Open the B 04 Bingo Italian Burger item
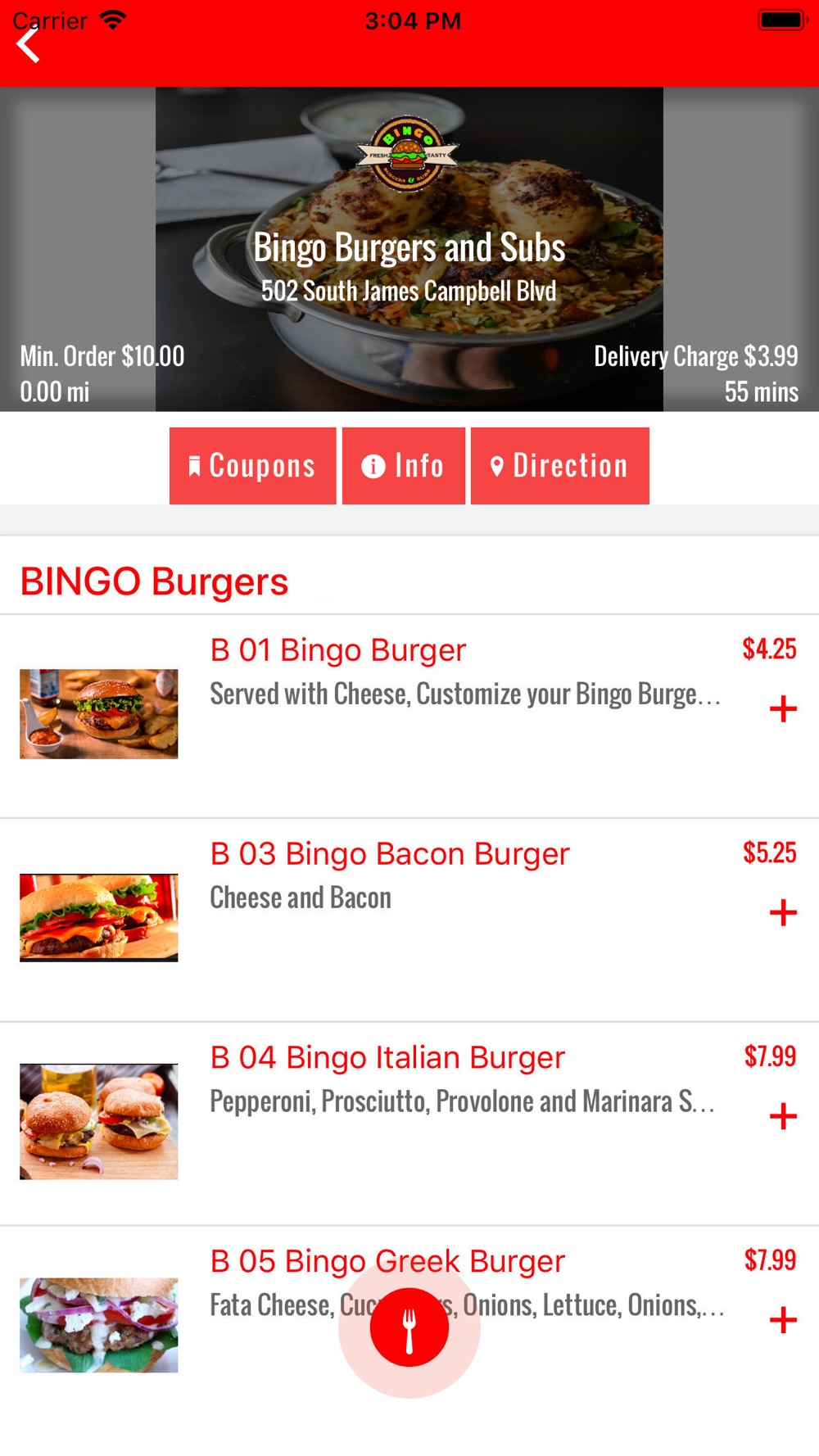 [387, 1058]
